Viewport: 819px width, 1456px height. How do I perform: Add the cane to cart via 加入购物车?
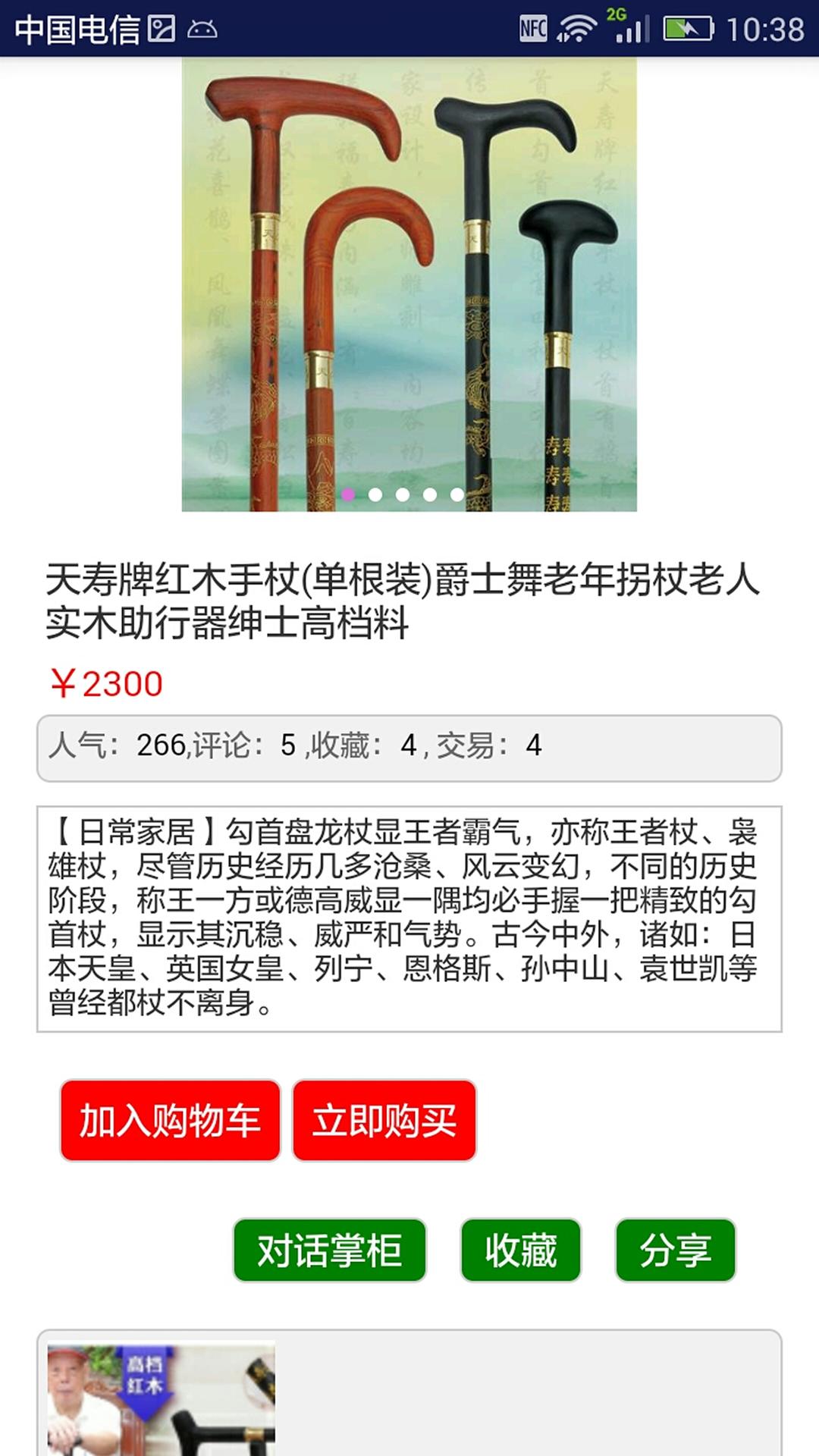[169, 1121]
